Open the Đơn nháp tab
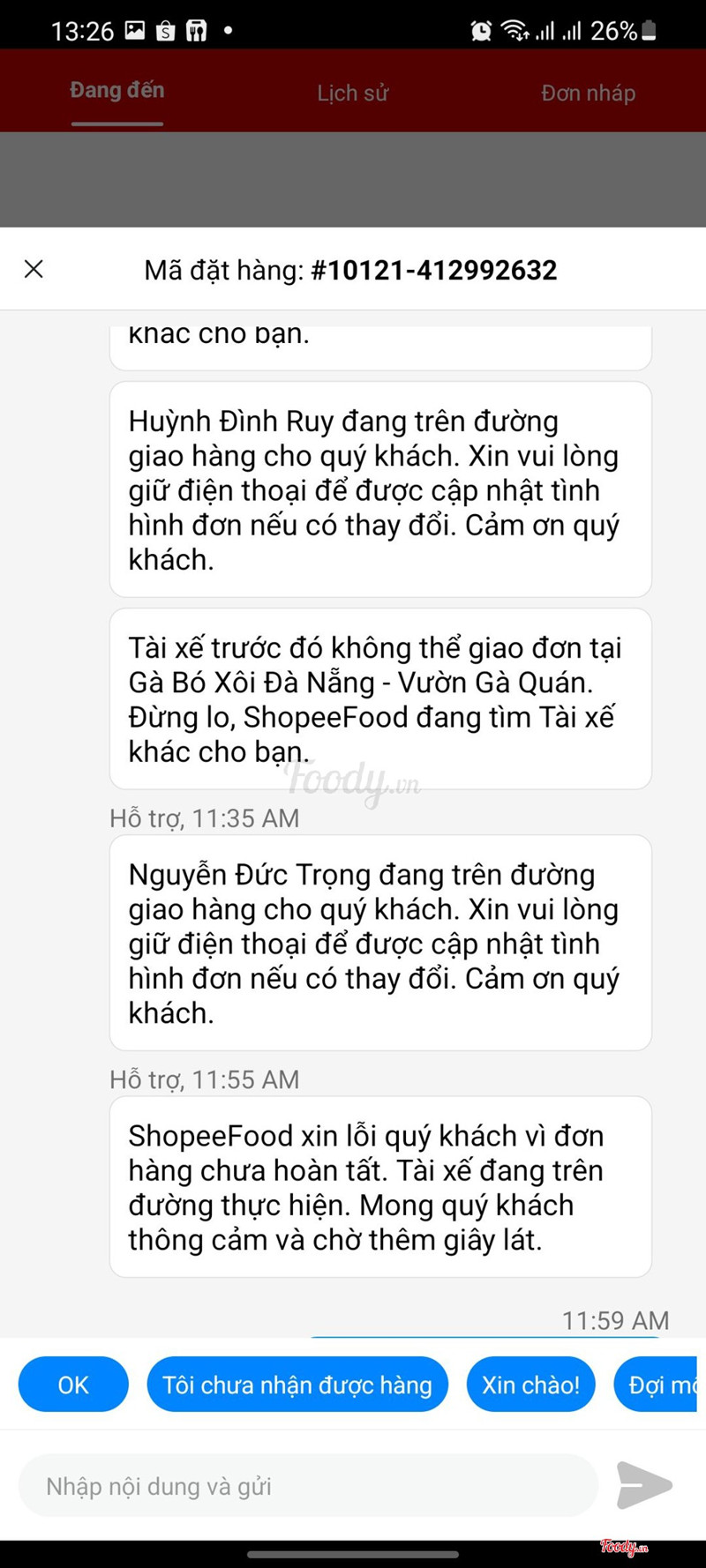706x1568 pixels. point(588,93)
